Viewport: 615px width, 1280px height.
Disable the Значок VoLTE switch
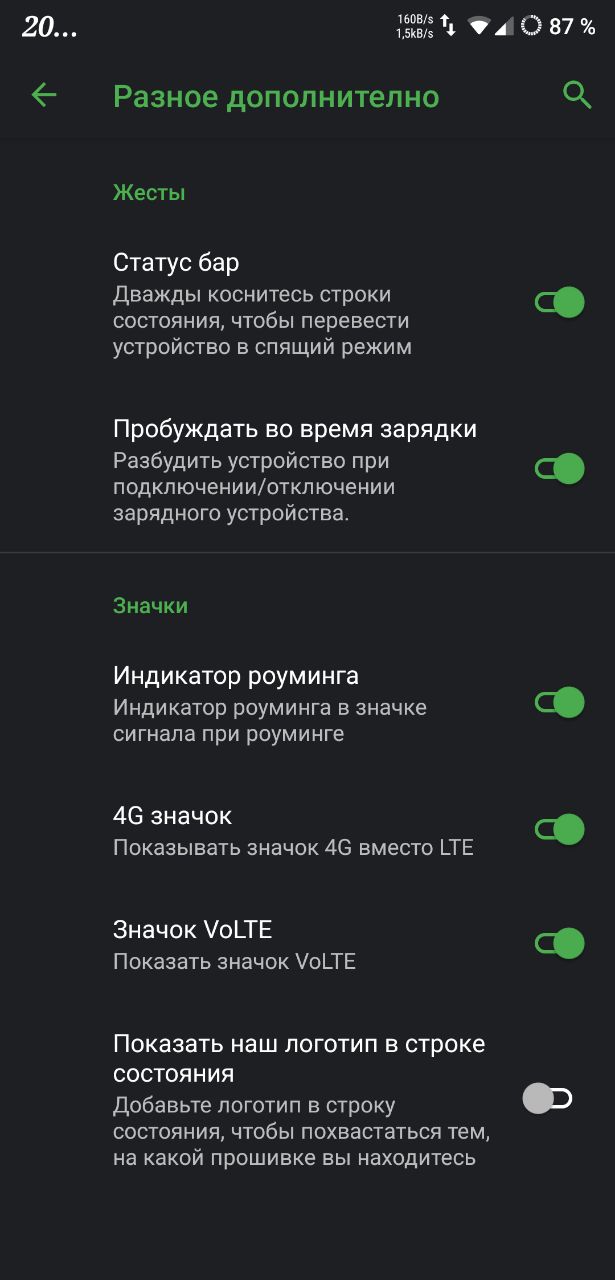(560, 943)
